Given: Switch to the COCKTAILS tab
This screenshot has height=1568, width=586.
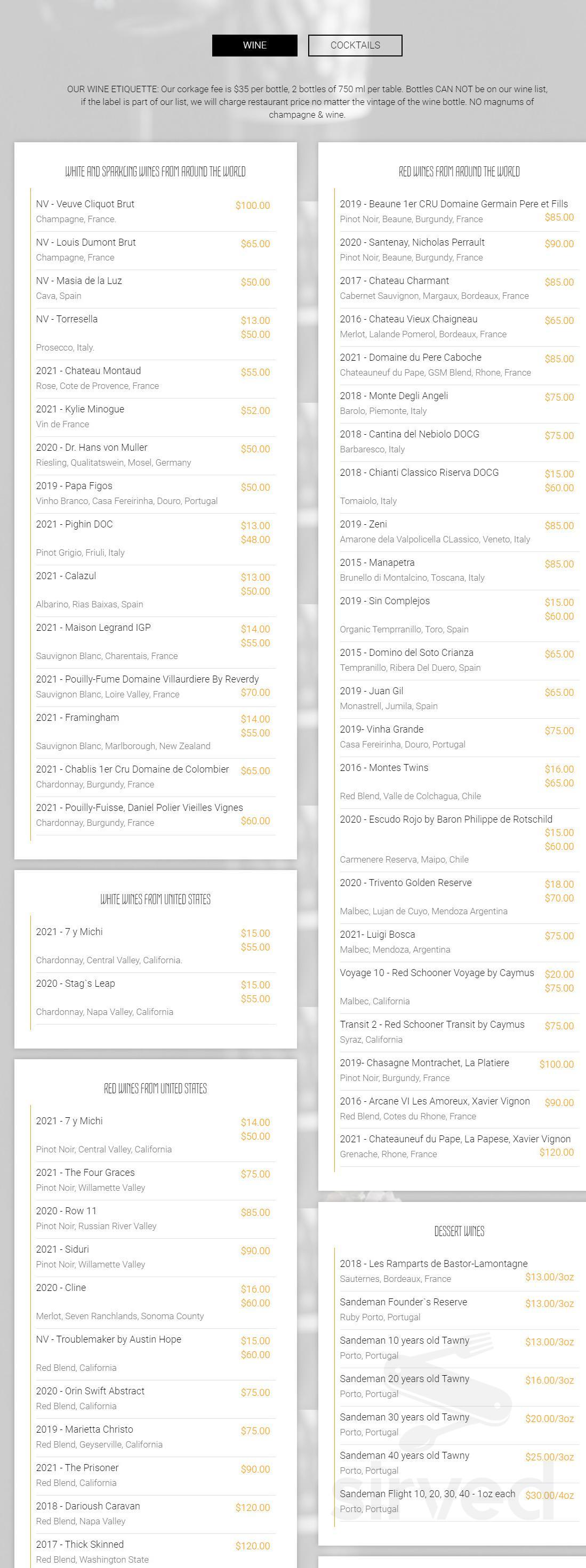Looking at the screenshot, I should click(x=355, y=44).
